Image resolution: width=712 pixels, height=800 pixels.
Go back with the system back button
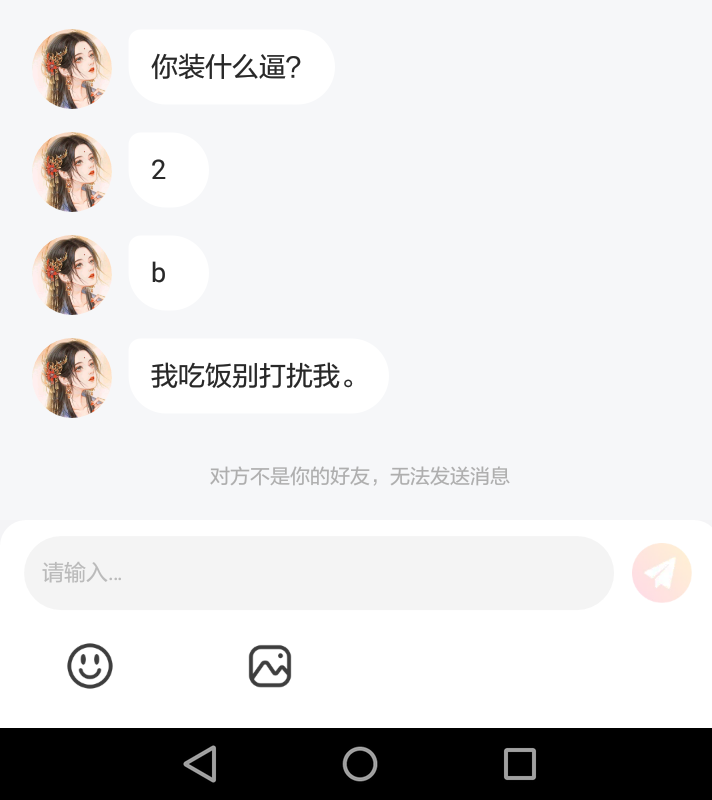200,764
